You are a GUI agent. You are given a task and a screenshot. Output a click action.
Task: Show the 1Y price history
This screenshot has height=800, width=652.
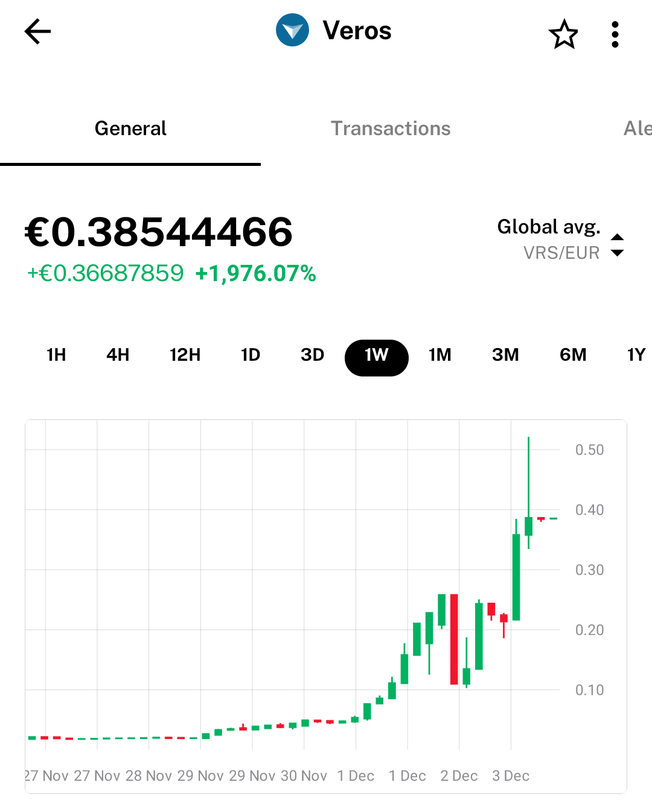pos(636,355)
